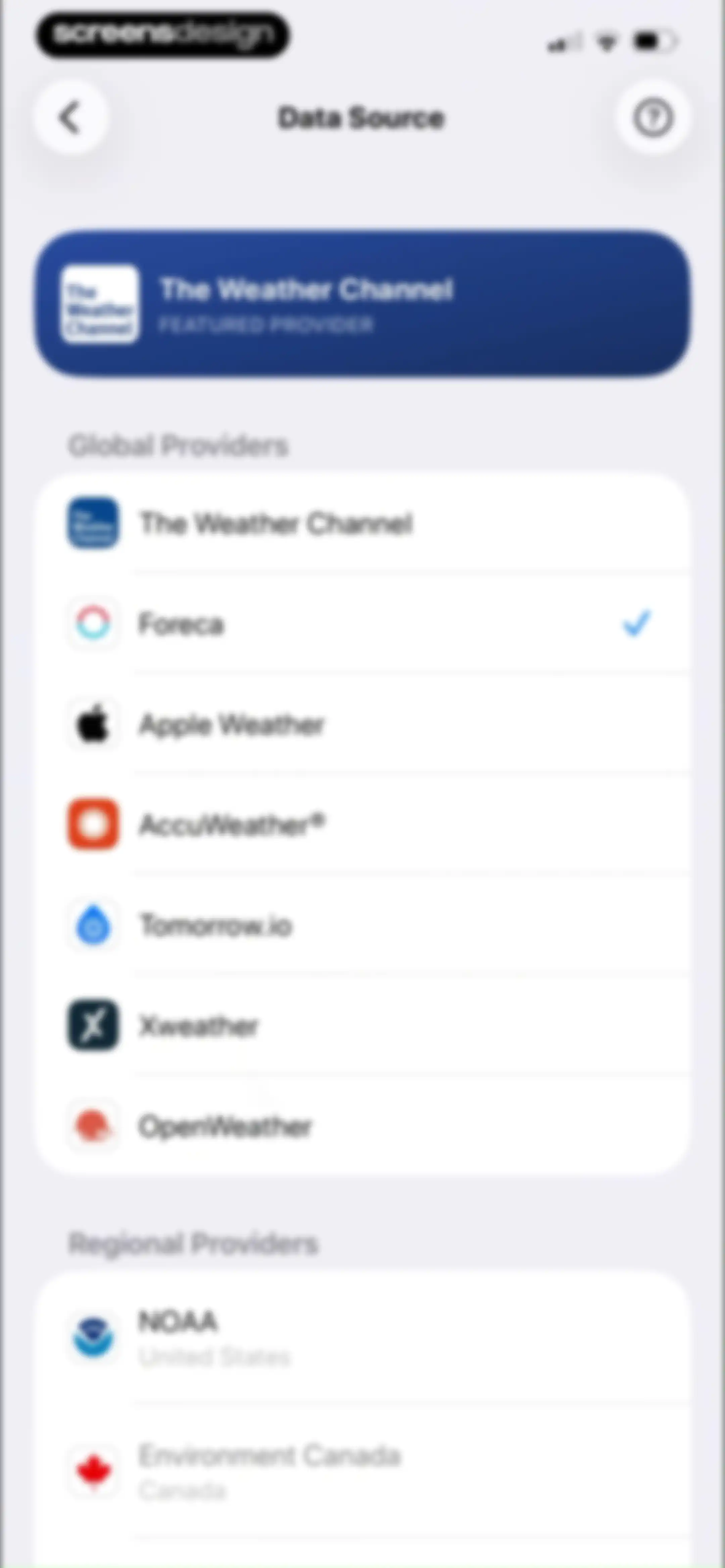This screenshot has height=1568, width=725.
Task: Select NOAA United States regional provider
Action: pos(363,1337)
